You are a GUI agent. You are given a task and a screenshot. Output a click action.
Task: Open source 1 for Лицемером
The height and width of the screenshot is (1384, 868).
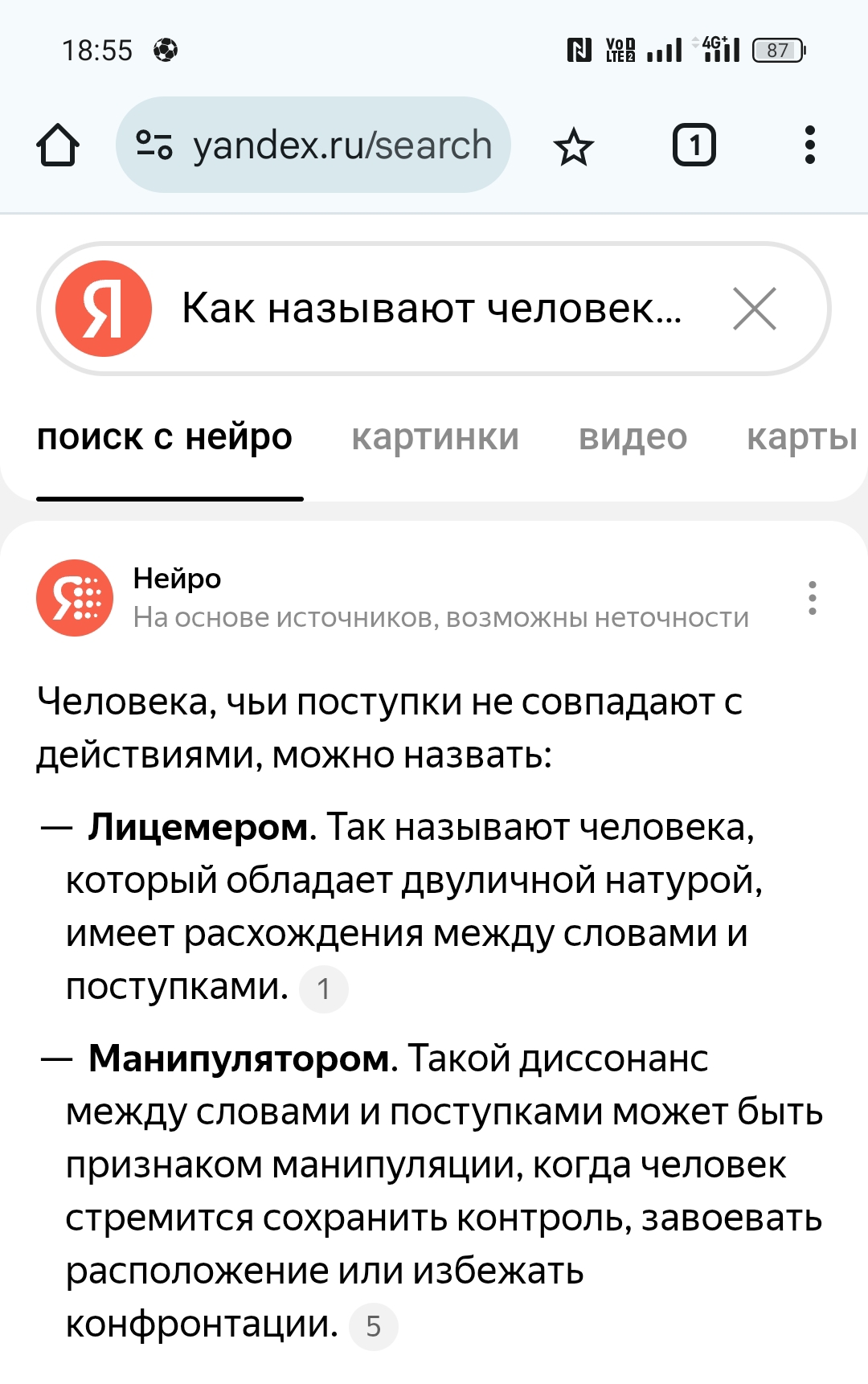323,989
